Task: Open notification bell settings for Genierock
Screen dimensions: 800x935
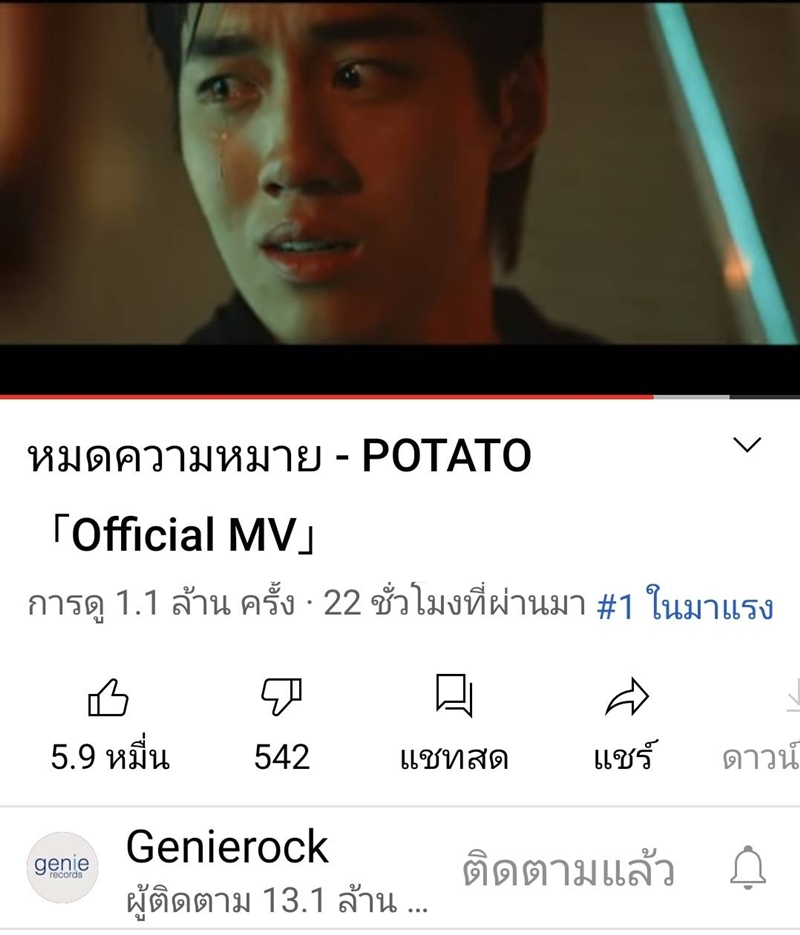Action: 747,869
